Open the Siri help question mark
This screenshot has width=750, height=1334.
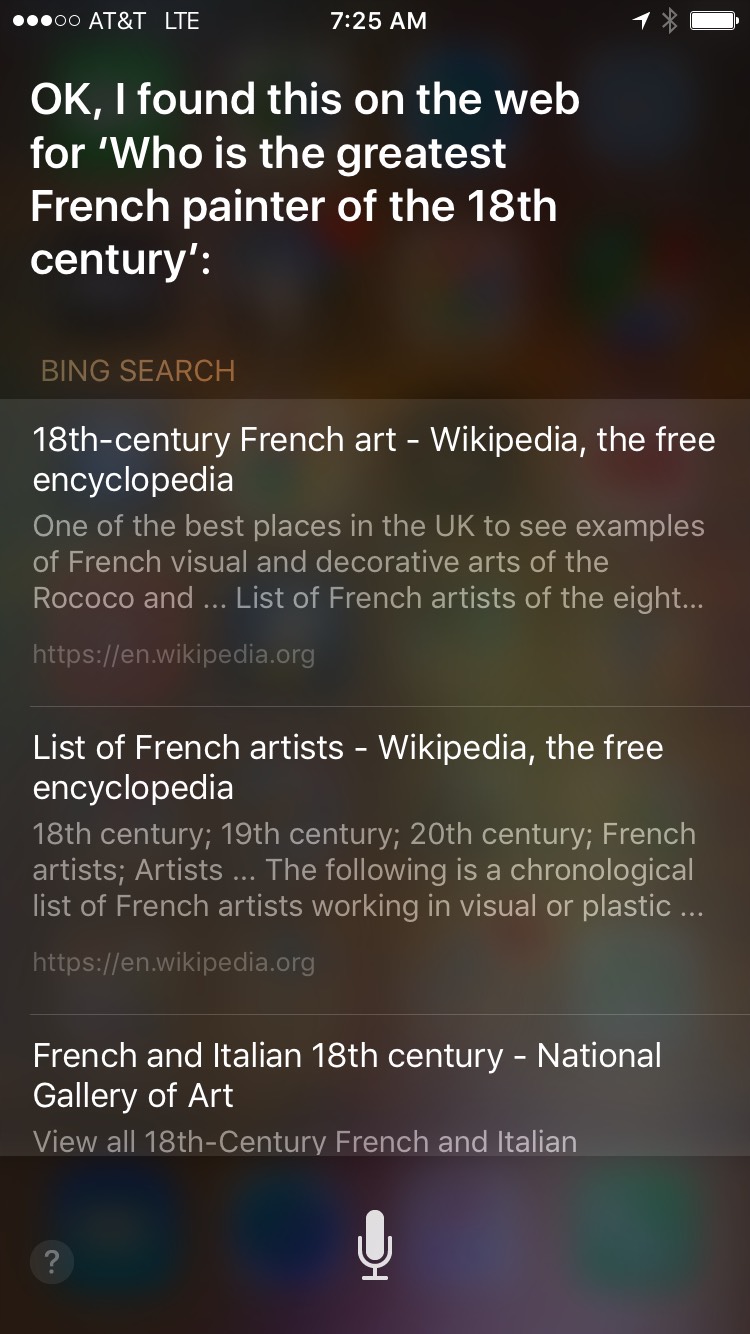click(x=53, y=1262)
